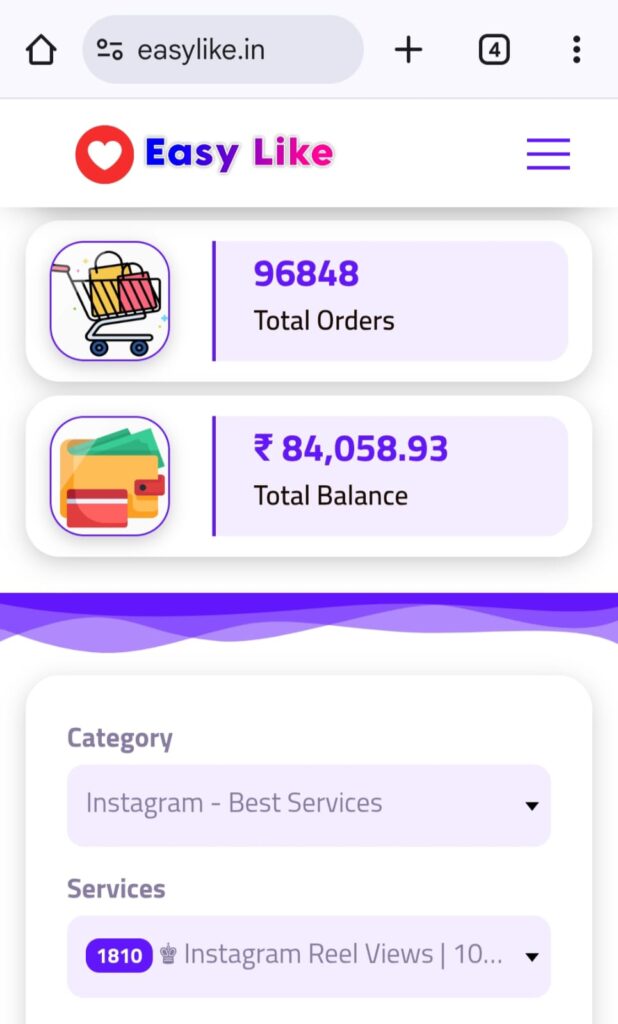Screen dimensions: 618x1024
Task: Open the browser overflow menu
Action: click(x=576, y=50)
